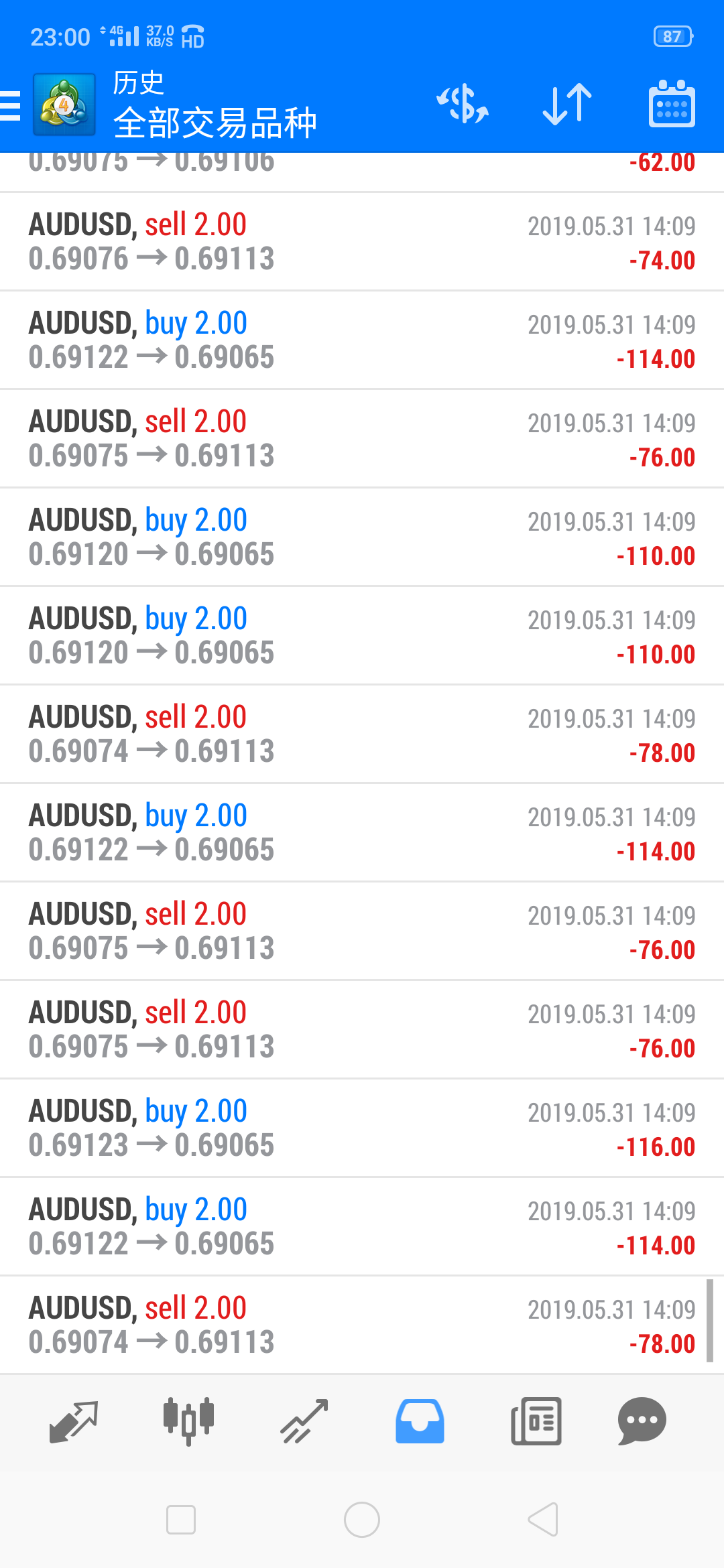The width and height of the screenshot is (724, 1568).
Task: Open the AUDUSD buy trade with -116.00 loss
Action: [362, 1128]
